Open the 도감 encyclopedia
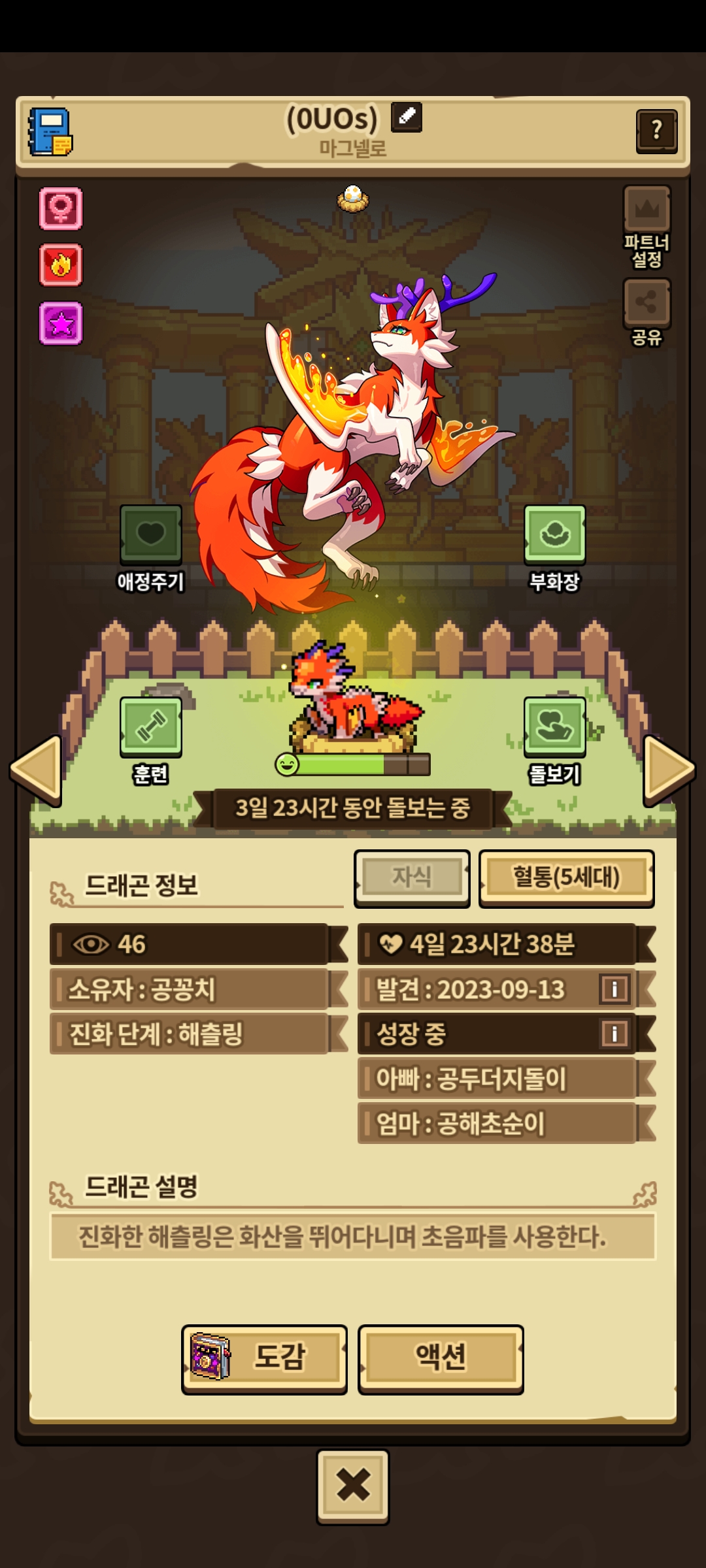Screen dimensions: 706x1568 pyautogui.click(x=264, y=1359)
